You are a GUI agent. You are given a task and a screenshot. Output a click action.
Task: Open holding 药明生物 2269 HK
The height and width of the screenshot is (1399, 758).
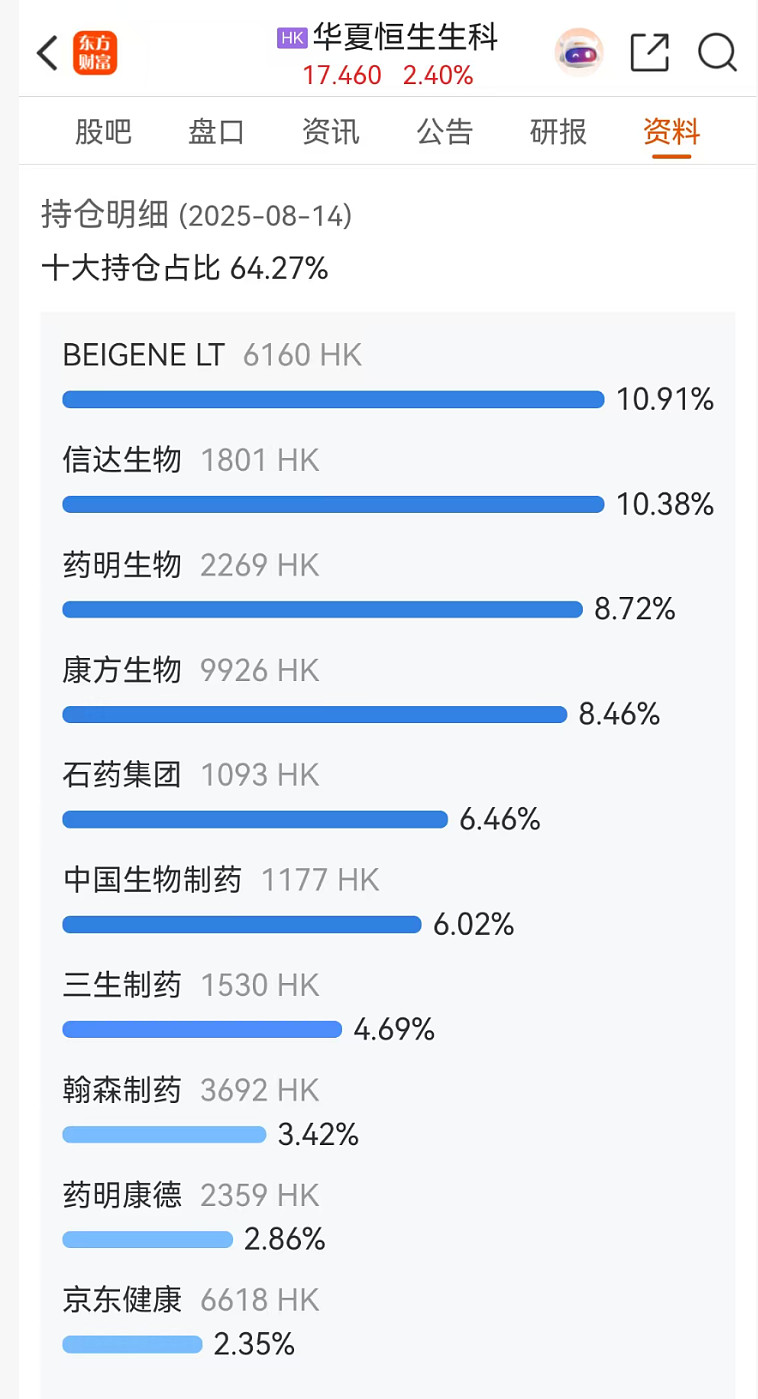click(388, 586)
